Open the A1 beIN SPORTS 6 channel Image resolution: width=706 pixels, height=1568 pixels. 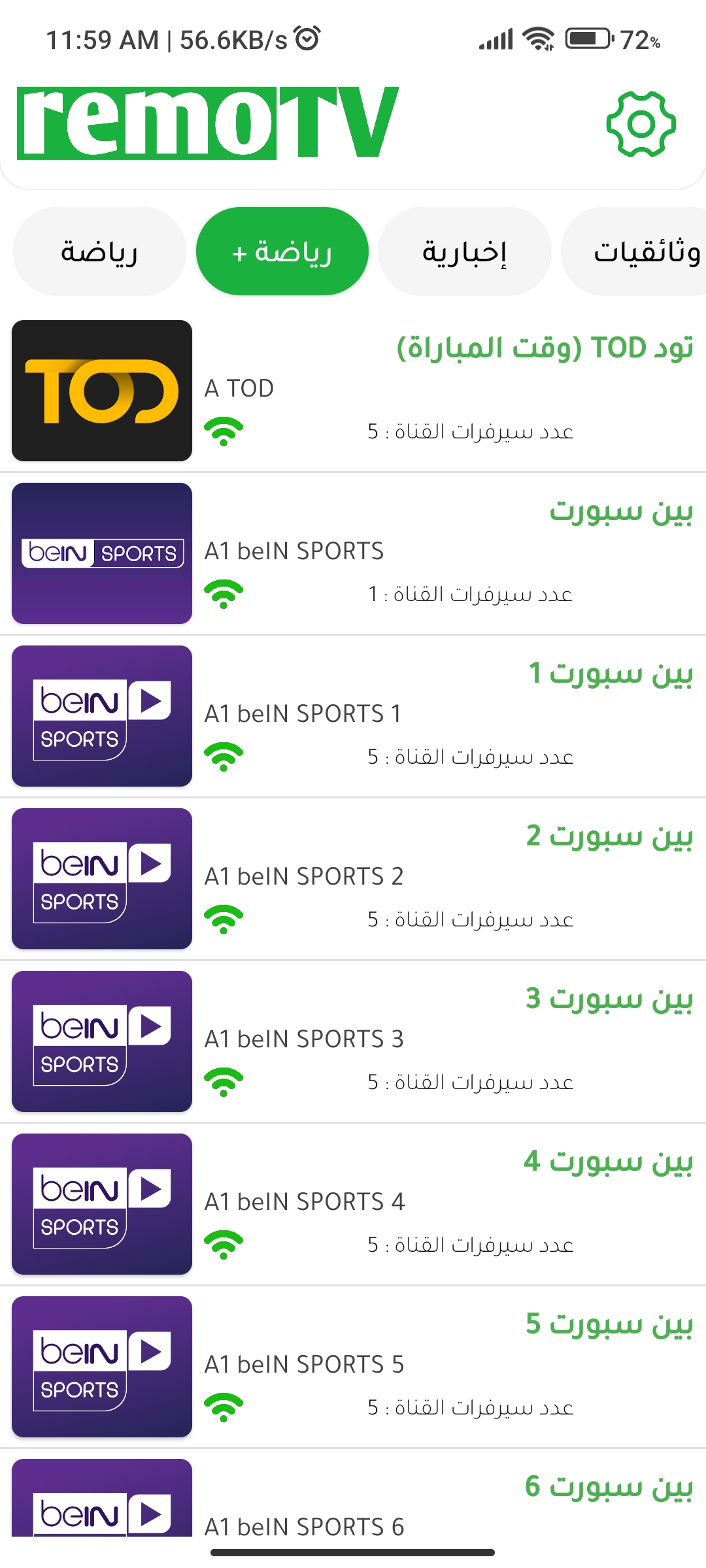pos(353,1493)
